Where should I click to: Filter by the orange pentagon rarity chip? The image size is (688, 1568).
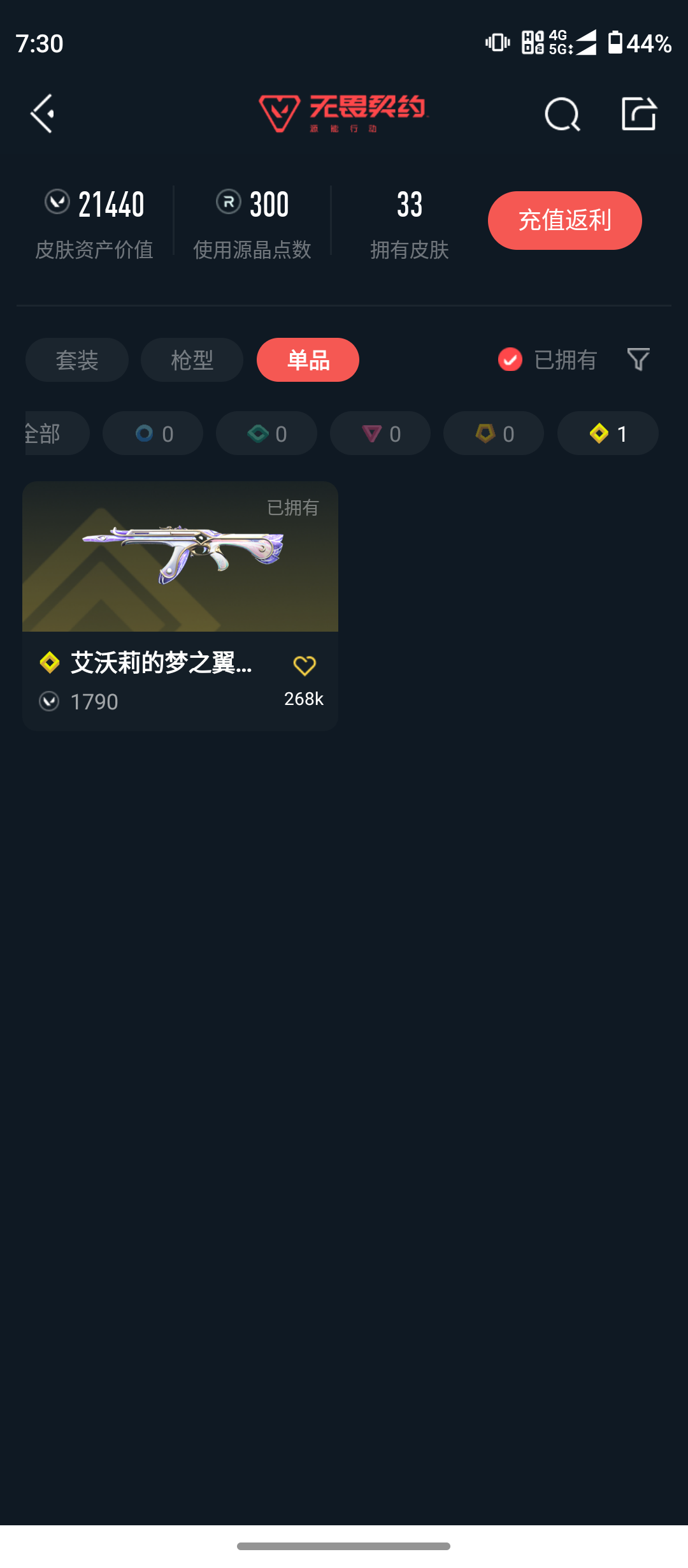click(x=494, y=433)
